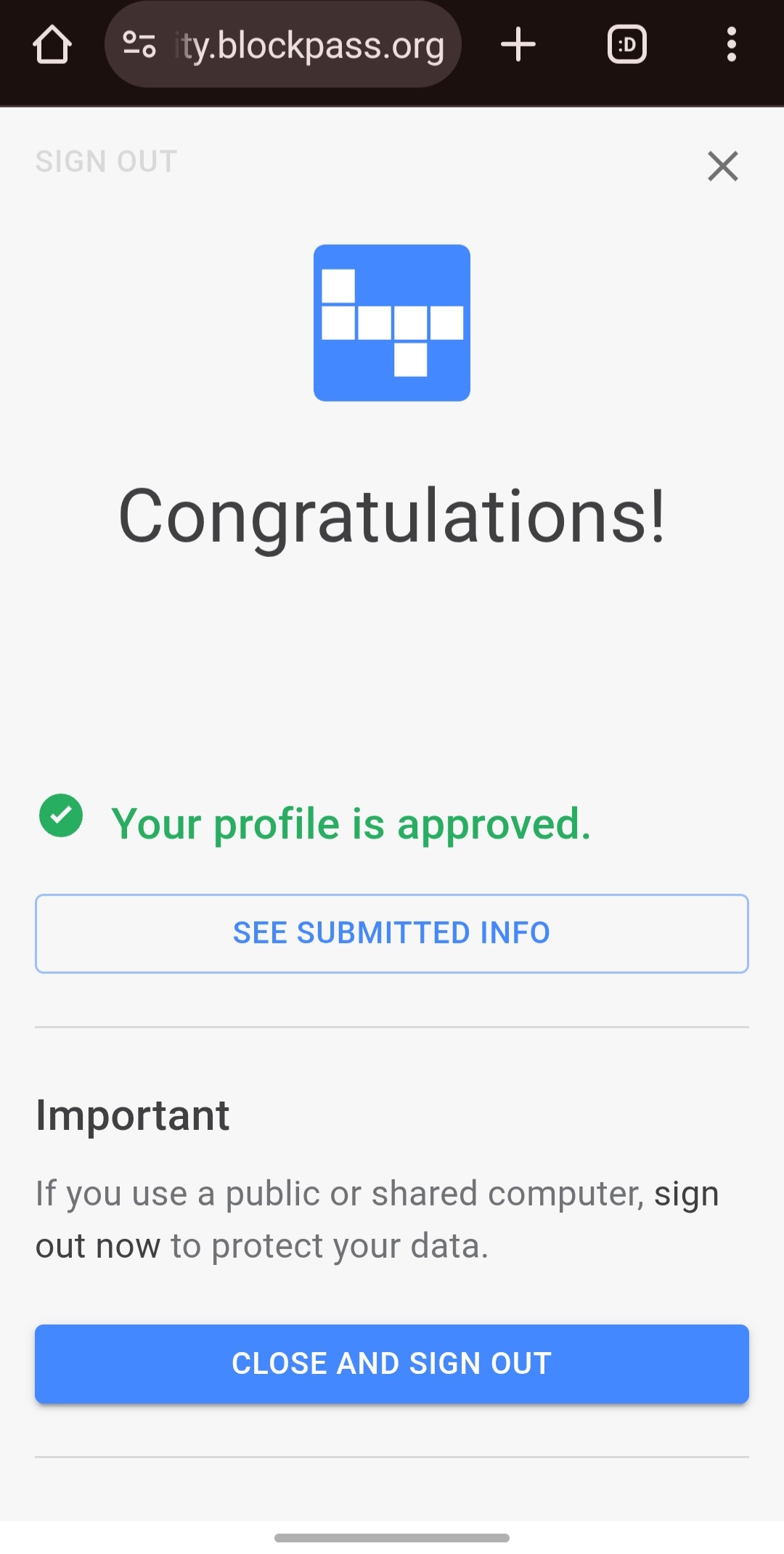Image resolution: width=784 pixels, height=1554 pixels.
Task: Tap the browser home icon
Action: click(x=52, y=45)
